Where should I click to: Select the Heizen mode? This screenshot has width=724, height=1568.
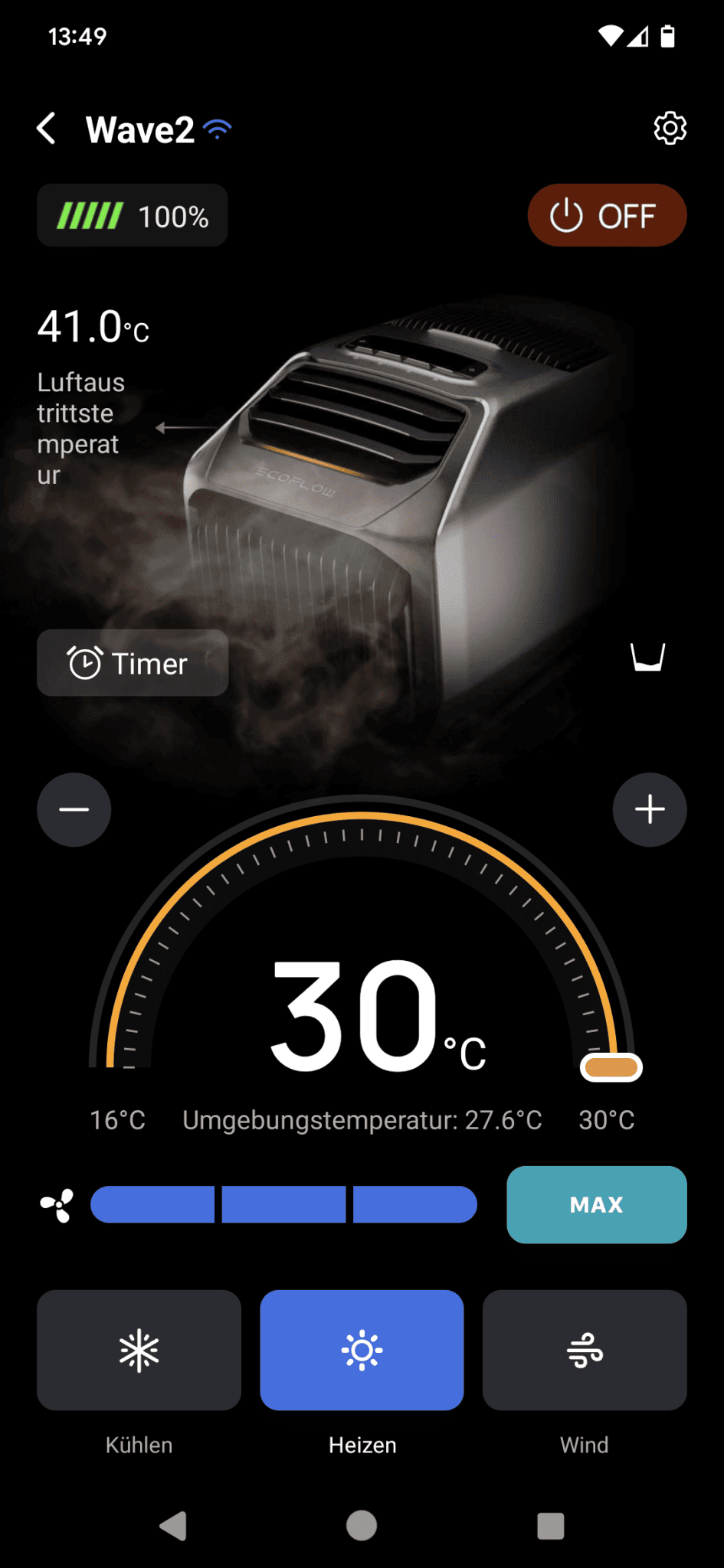click(362, 1350)
